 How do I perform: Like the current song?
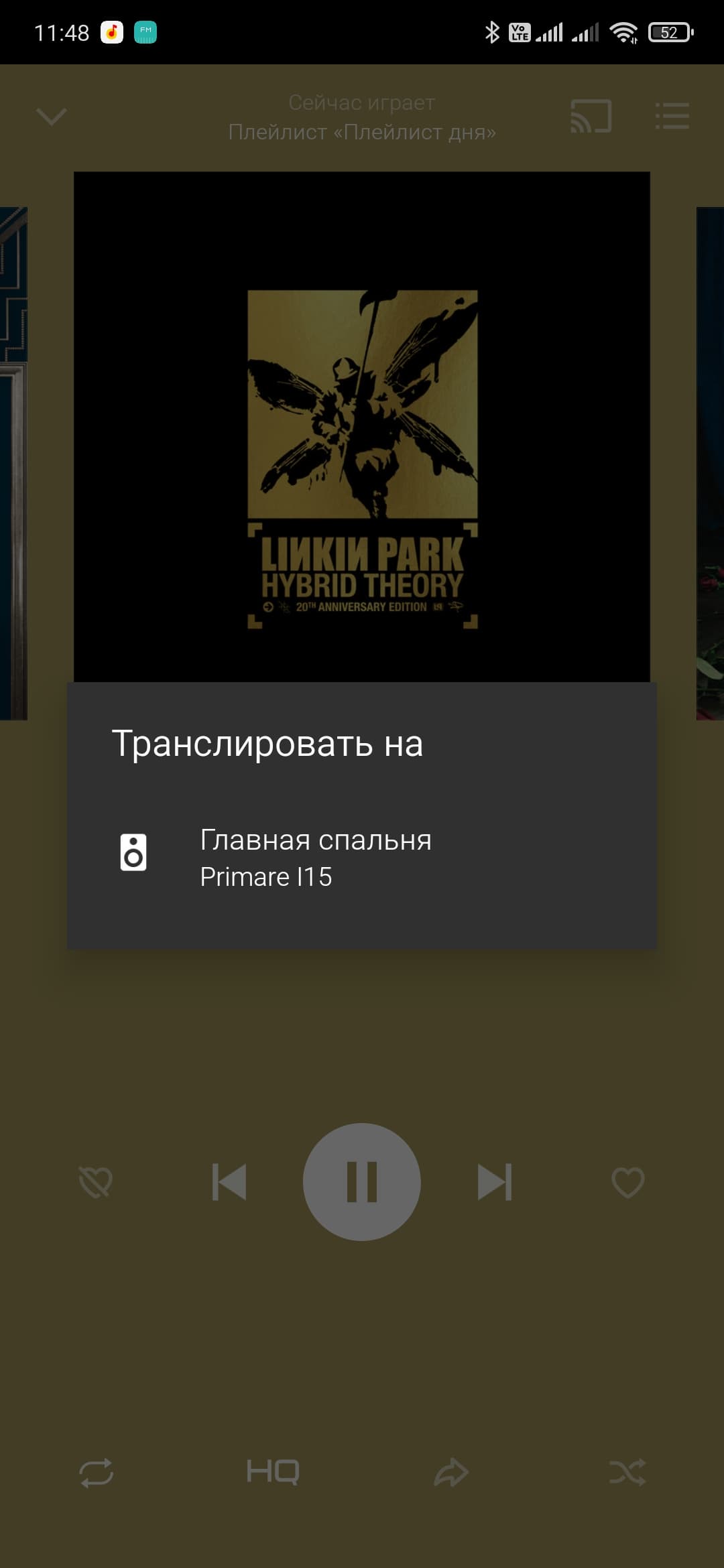(628, 1182)
